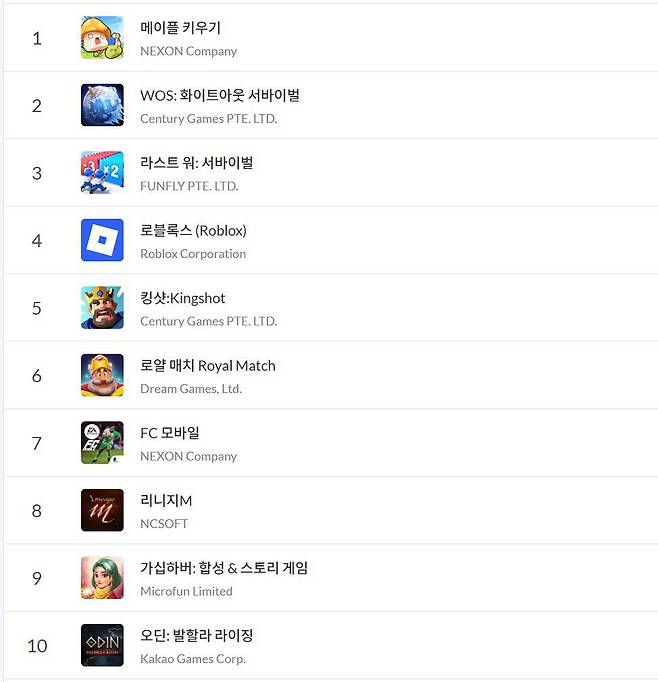The height and width of the screenshot is (682, 658).
Task: Open the 메이플 키우기 game entry
Action: coord(180,29)
